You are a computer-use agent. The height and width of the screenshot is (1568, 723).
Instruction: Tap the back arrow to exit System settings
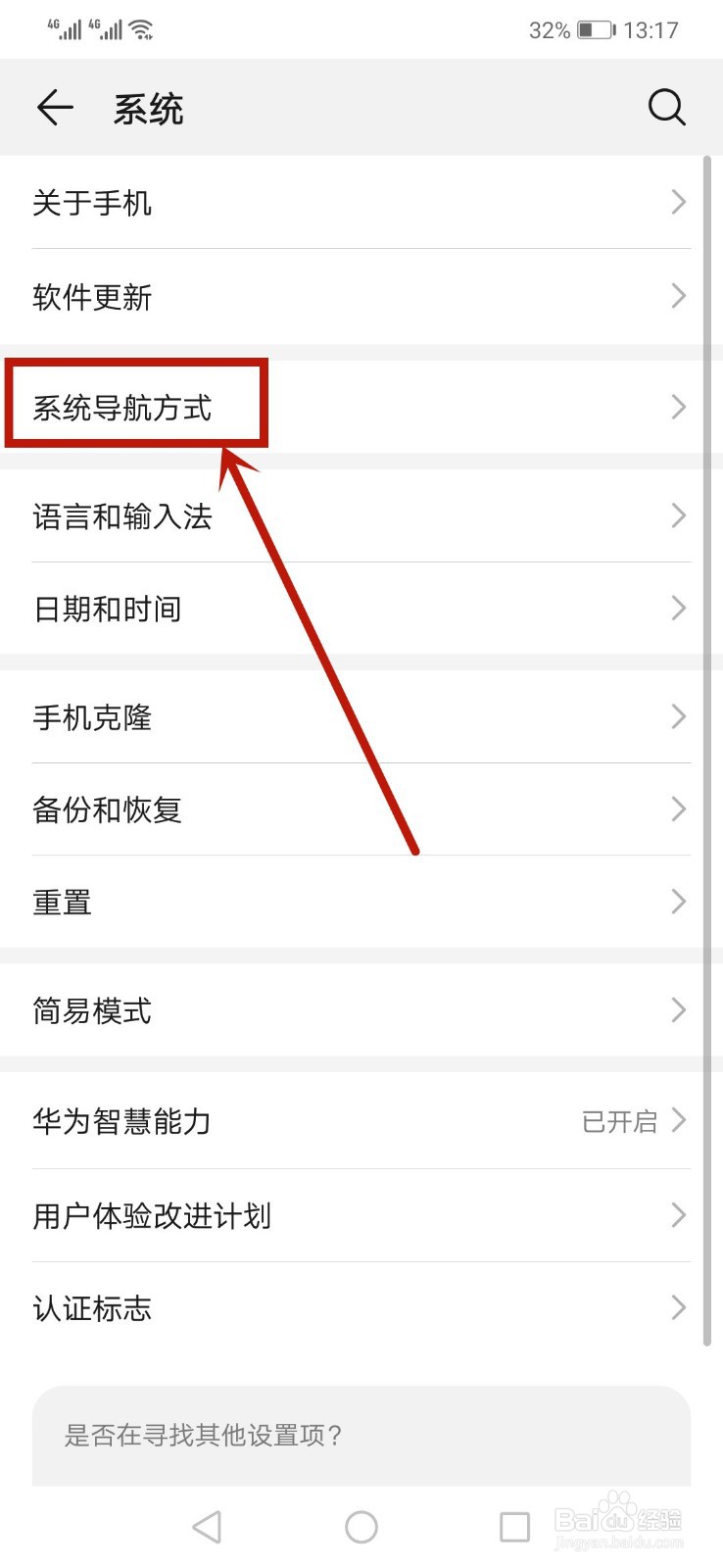pos(54,108)
